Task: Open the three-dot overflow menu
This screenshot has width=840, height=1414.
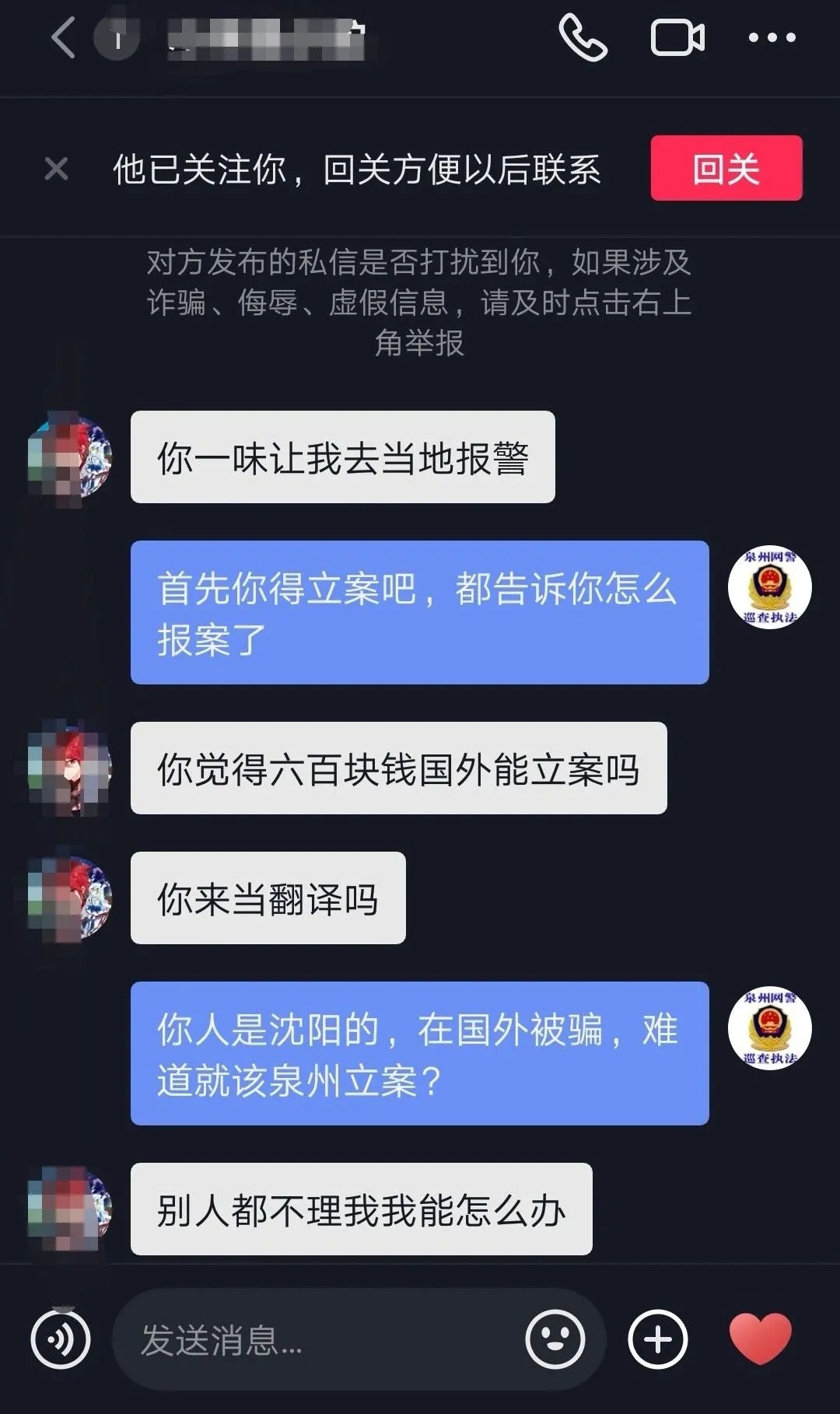Action: point(772,37)
